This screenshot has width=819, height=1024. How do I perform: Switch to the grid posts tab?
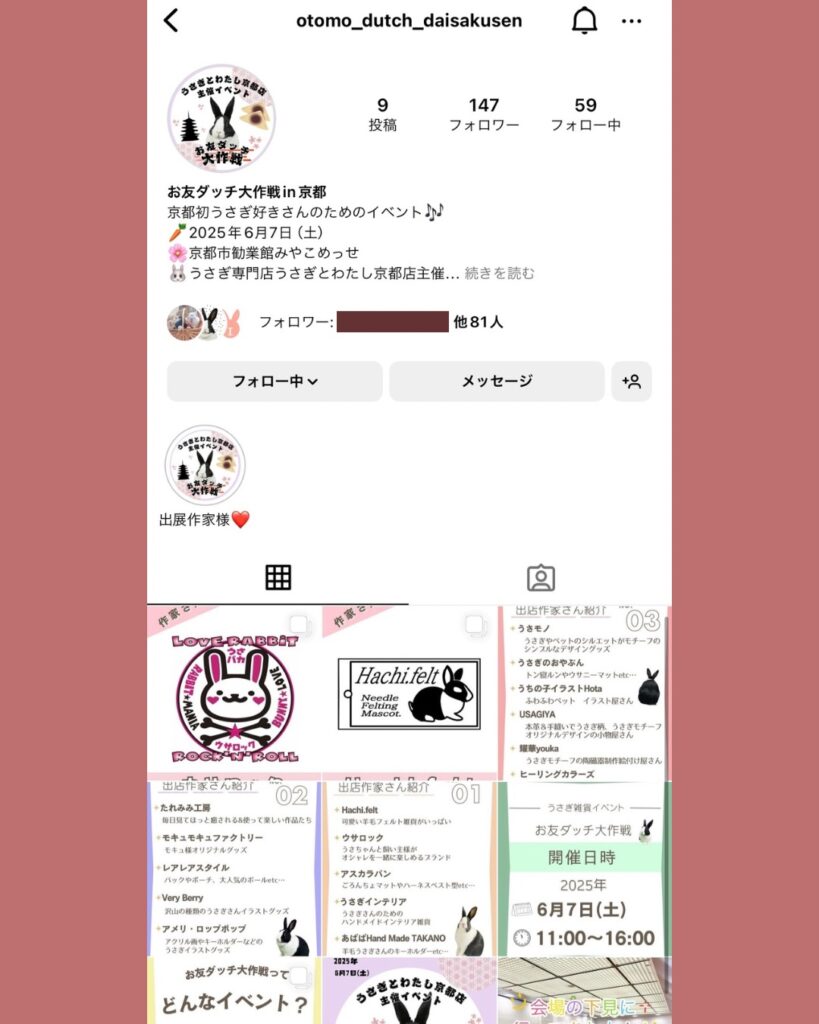coord(278,577)
